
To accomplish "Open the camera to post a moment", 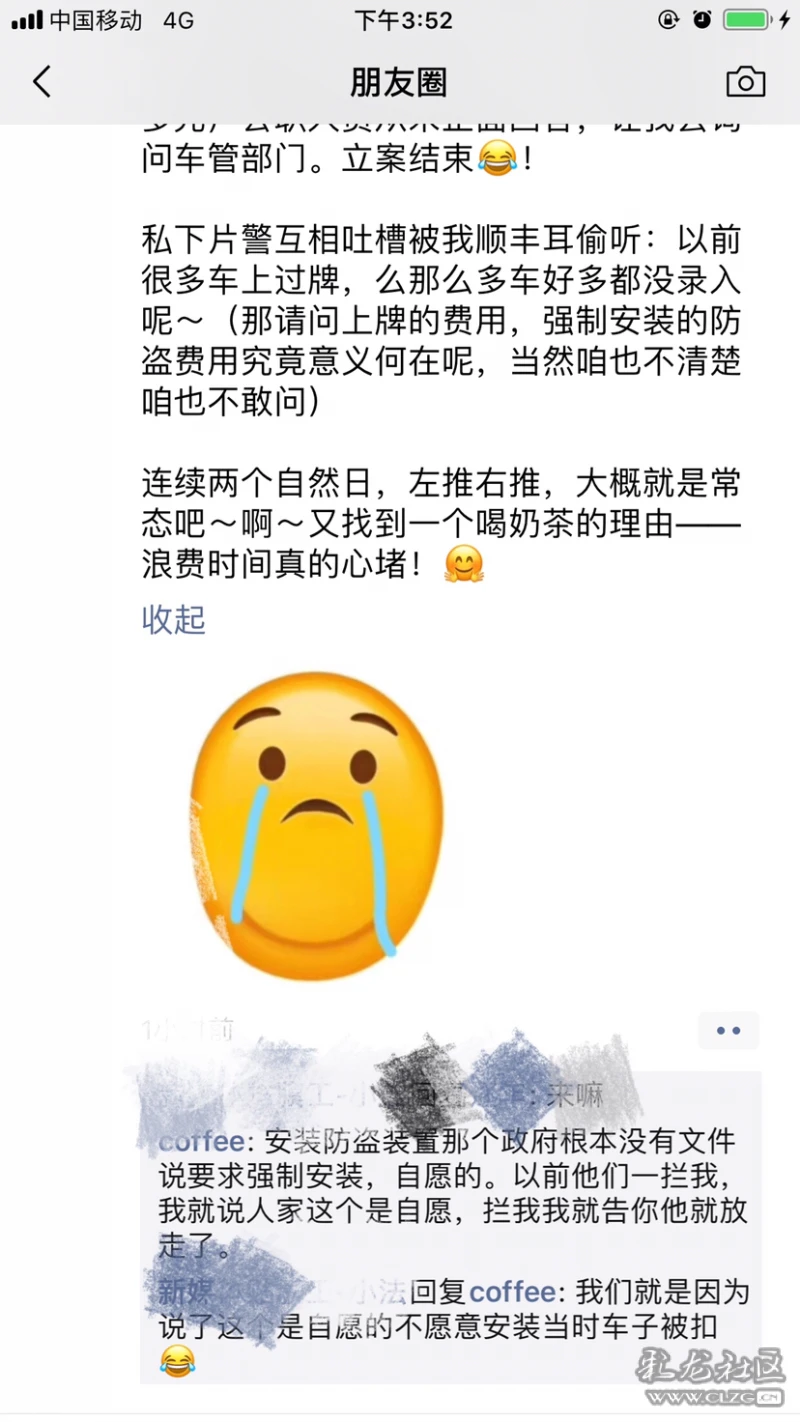I will [745, 82].
